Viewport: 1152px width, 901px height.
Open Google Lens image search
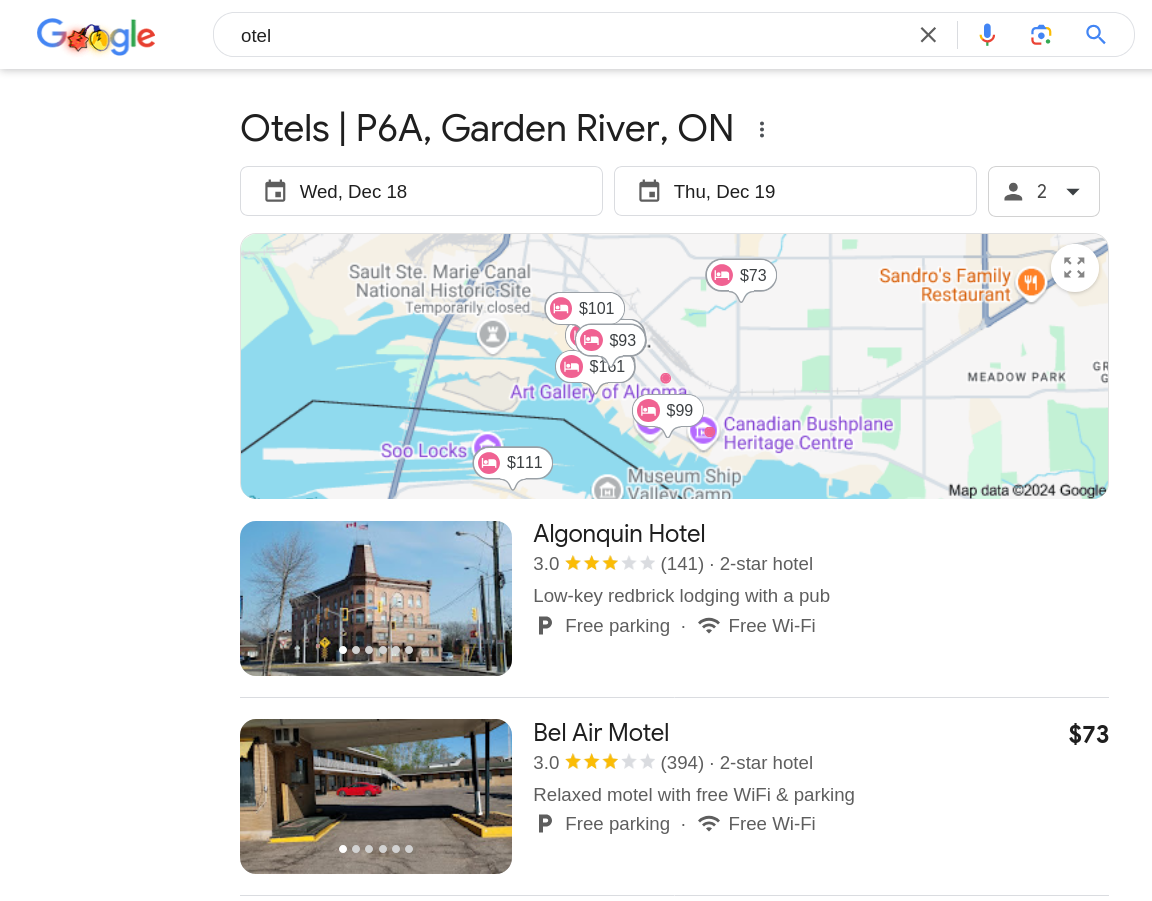click(1041, 35)
